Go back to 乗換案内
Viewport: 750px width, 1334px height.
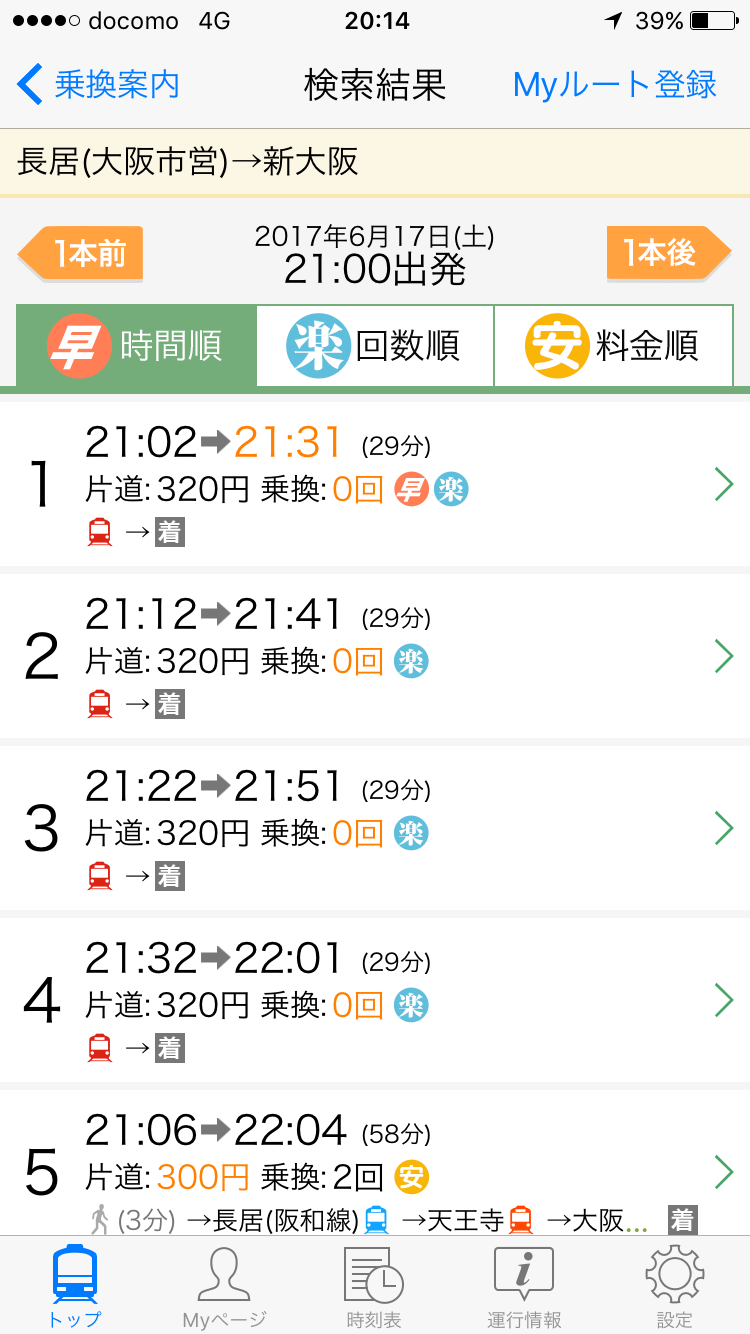98,85
